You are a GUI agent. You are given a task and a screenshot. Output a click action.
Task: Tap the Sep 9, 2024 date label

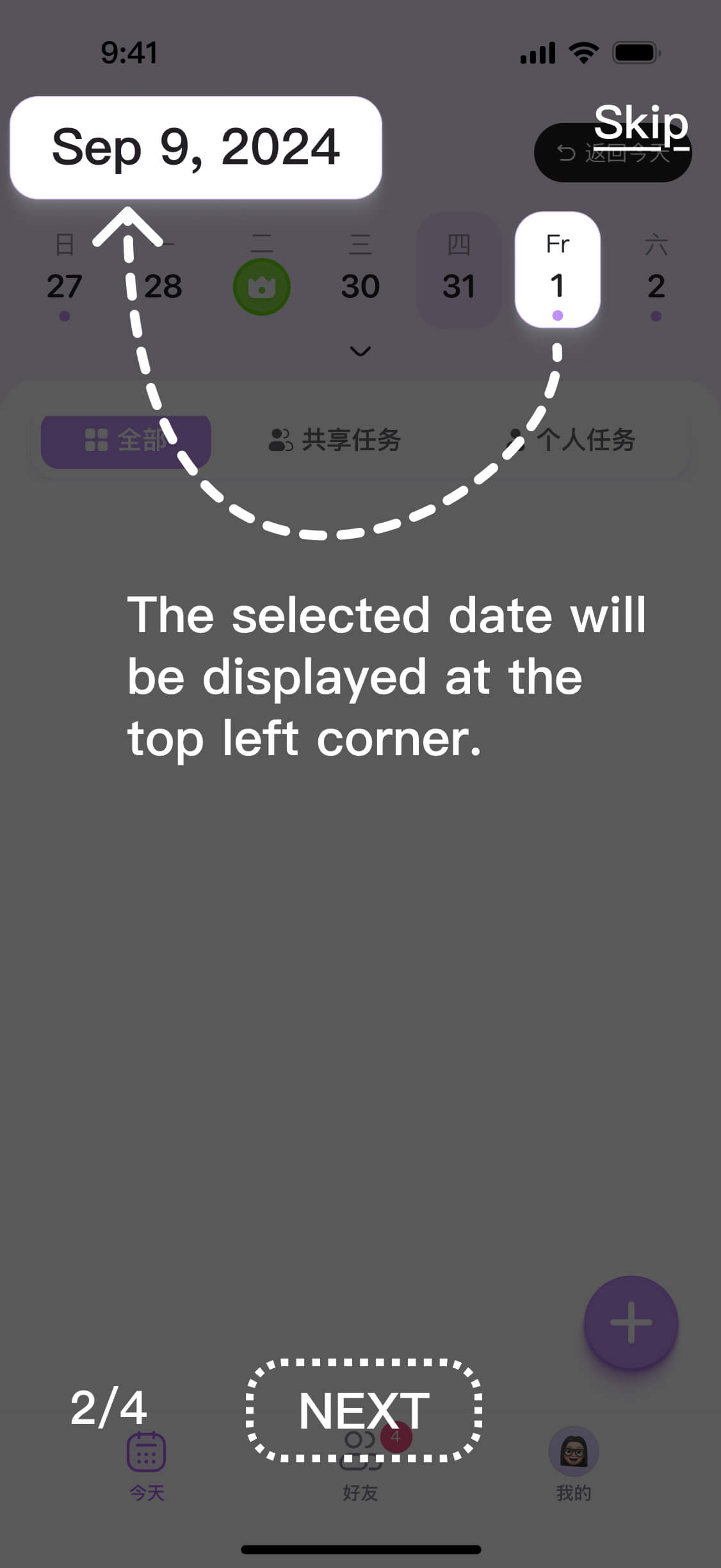point(195,147)
